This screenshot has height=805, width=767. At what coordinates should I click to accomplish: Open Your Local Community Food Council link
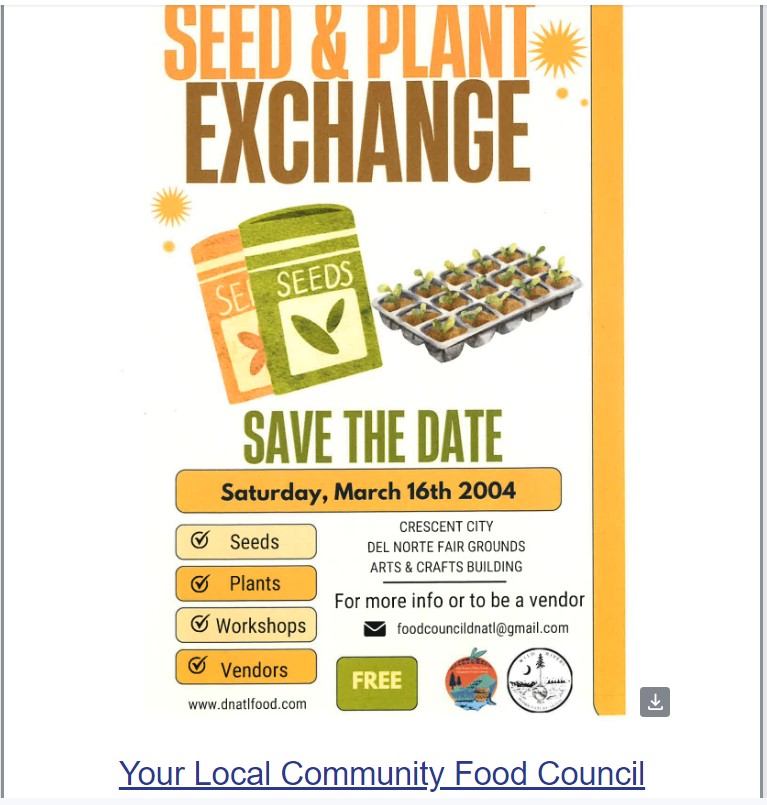tap(381, 773)
